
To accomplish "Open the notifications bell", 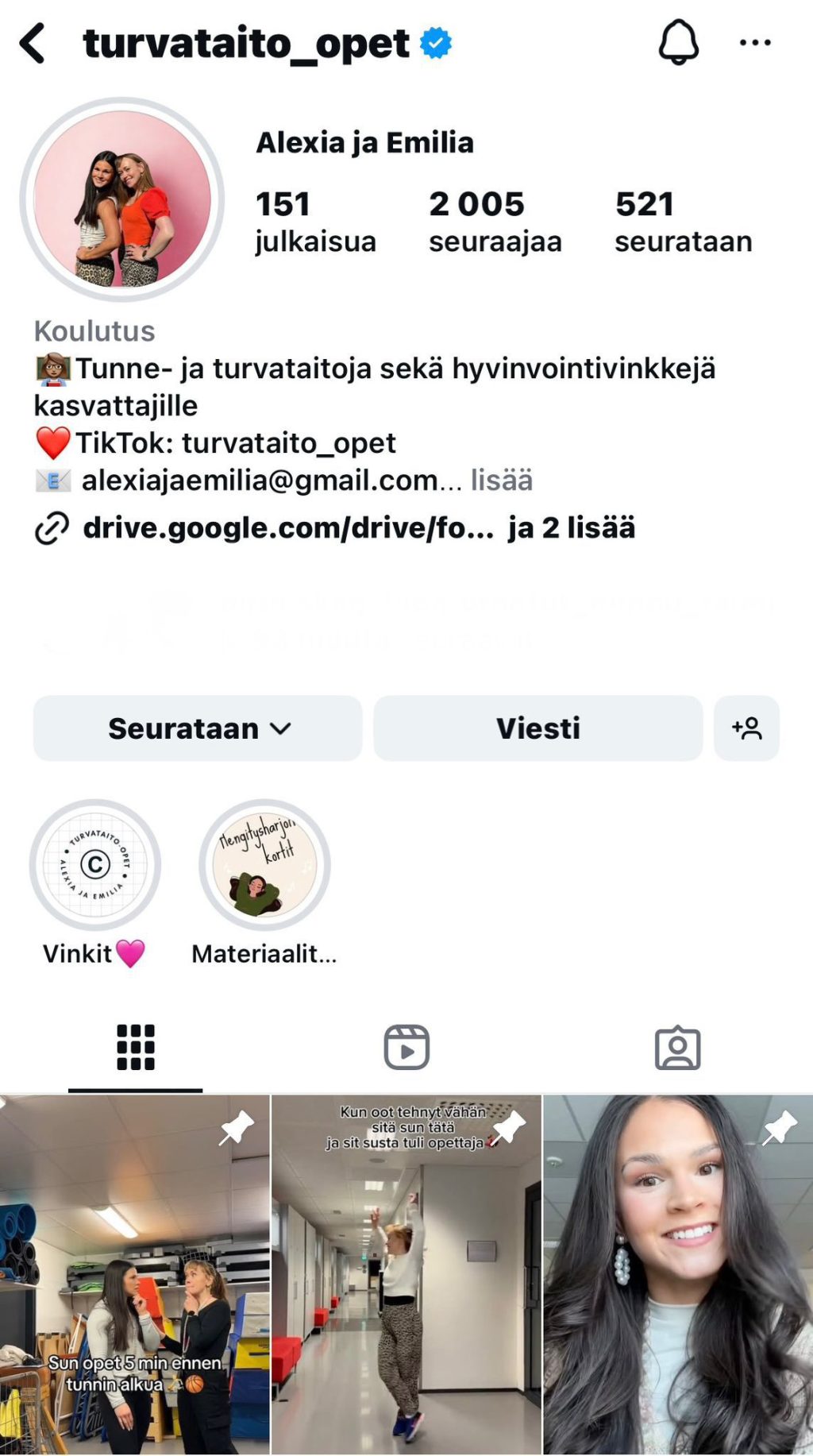I will coord(678,43).
